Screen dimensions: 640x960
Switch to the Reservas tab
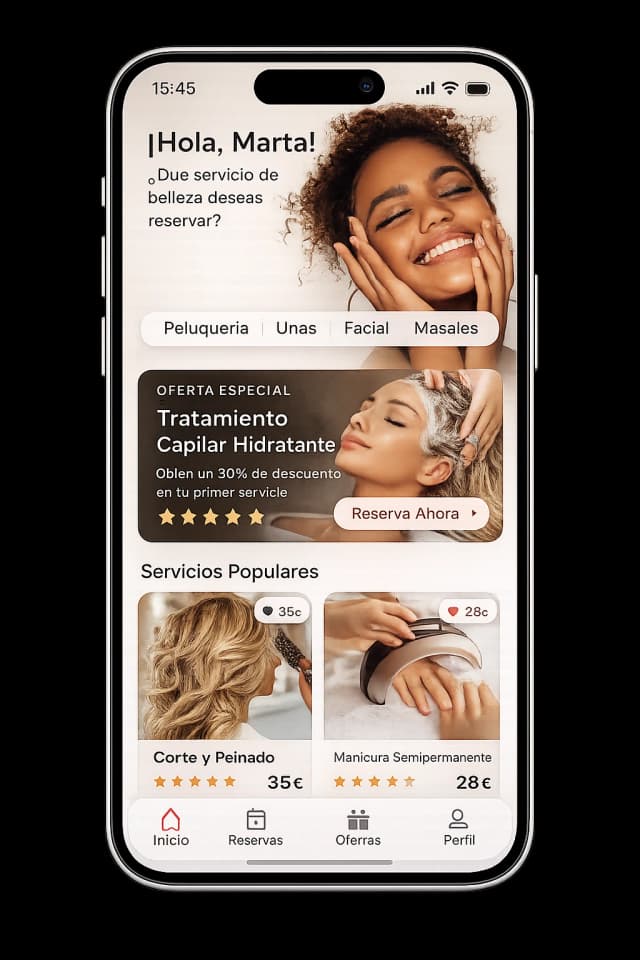[256, 828]
